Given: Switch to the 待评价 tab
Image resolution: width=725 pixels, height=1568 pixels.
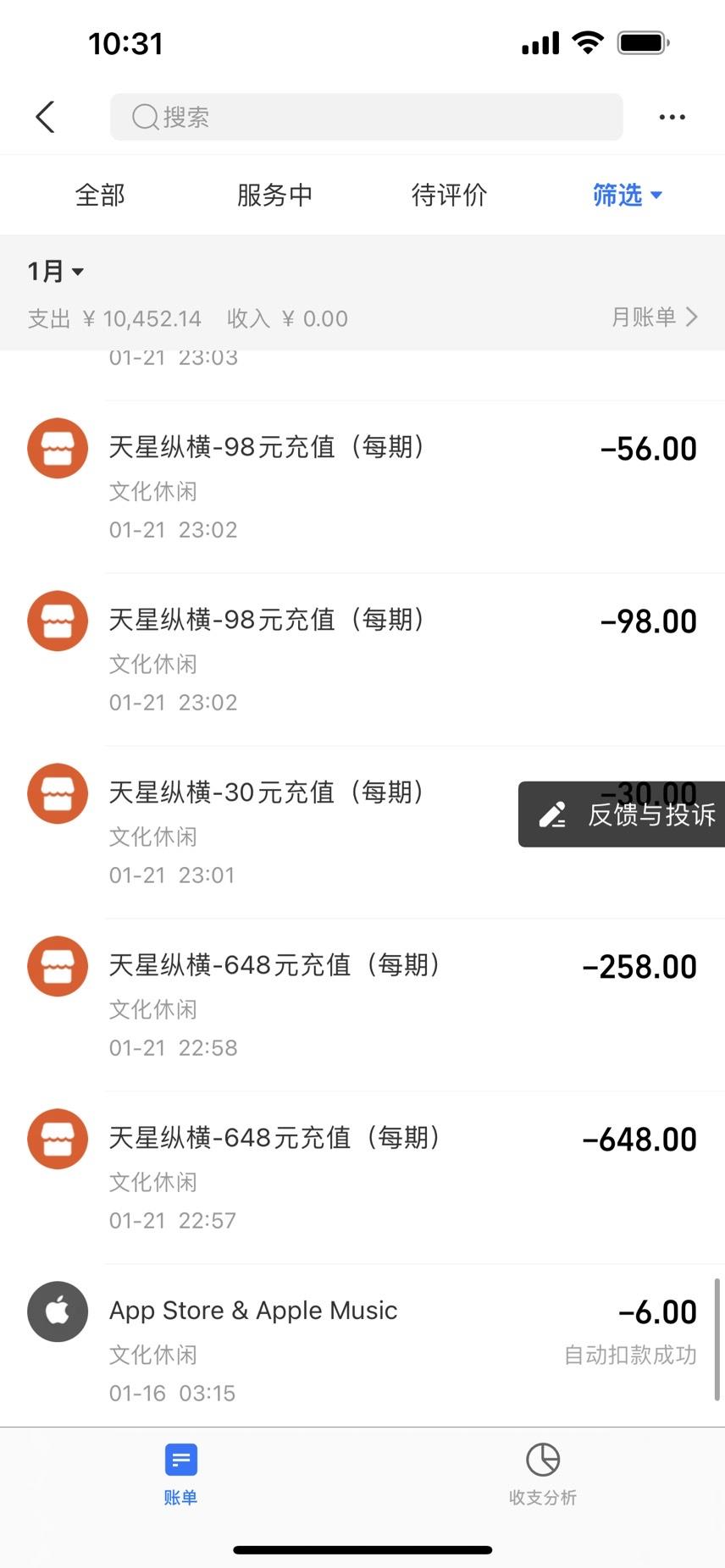Looking at the screenshot, I should point(449,196).
